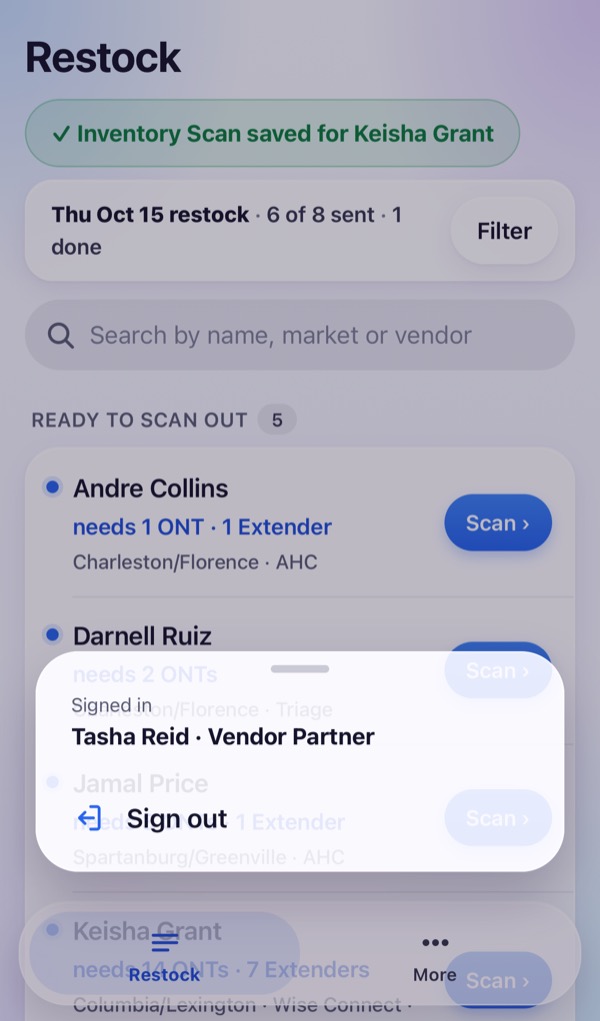Open the Filter options
This screenshot has height=1021, width=600.
tap(504, 231)
